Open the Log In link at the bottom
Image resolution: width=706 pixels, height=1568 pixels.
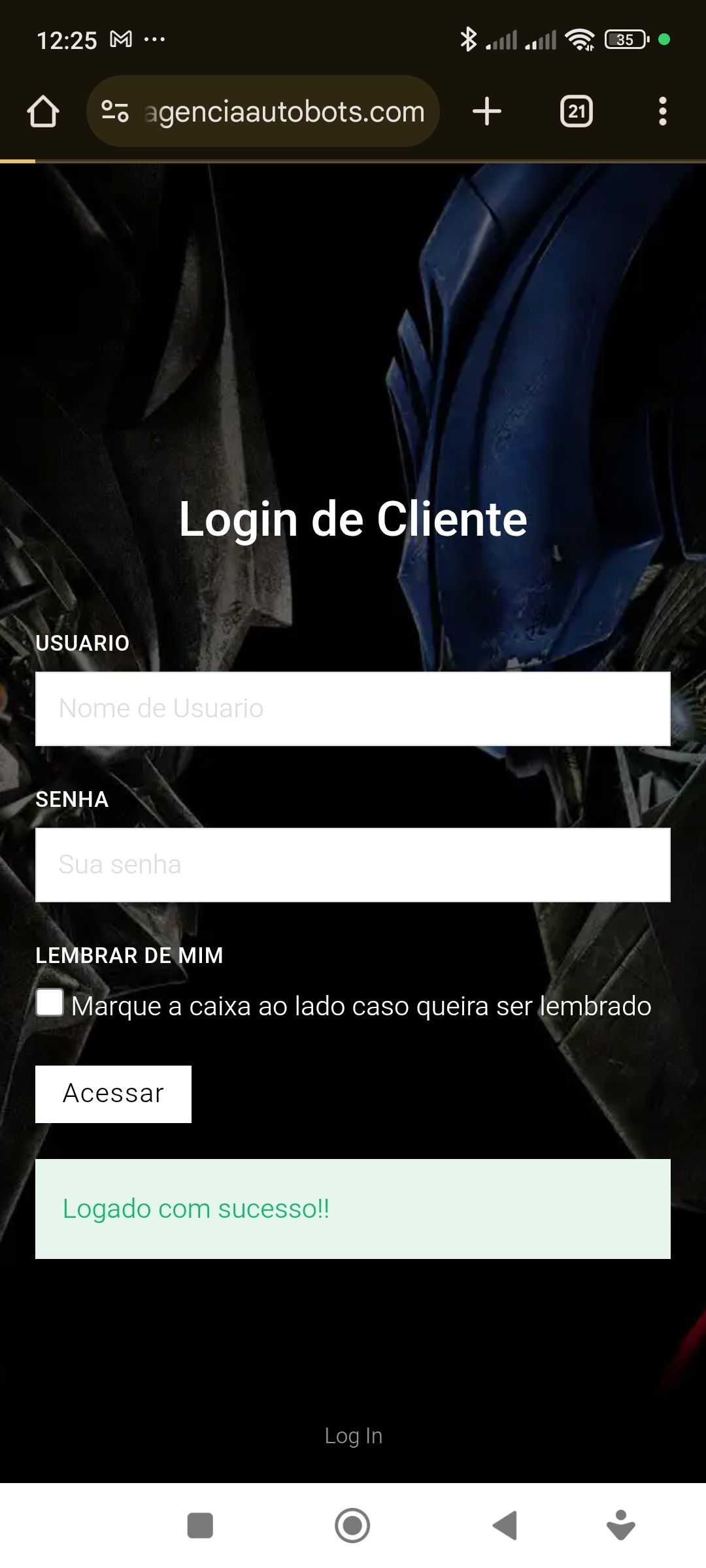pos(353,1435)
